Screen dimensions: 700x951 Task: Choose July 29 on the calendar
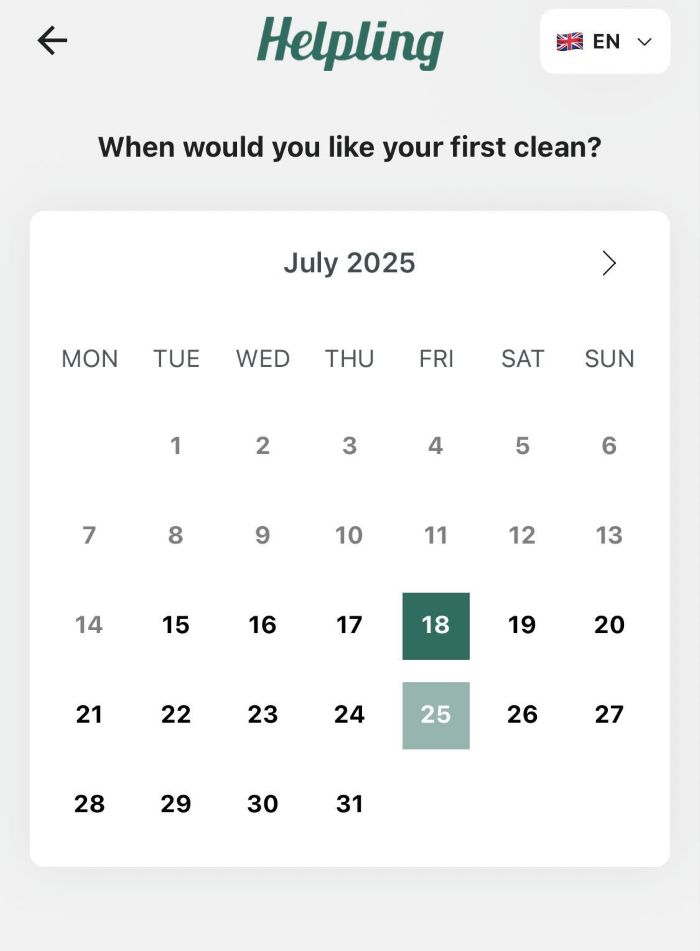176,804
